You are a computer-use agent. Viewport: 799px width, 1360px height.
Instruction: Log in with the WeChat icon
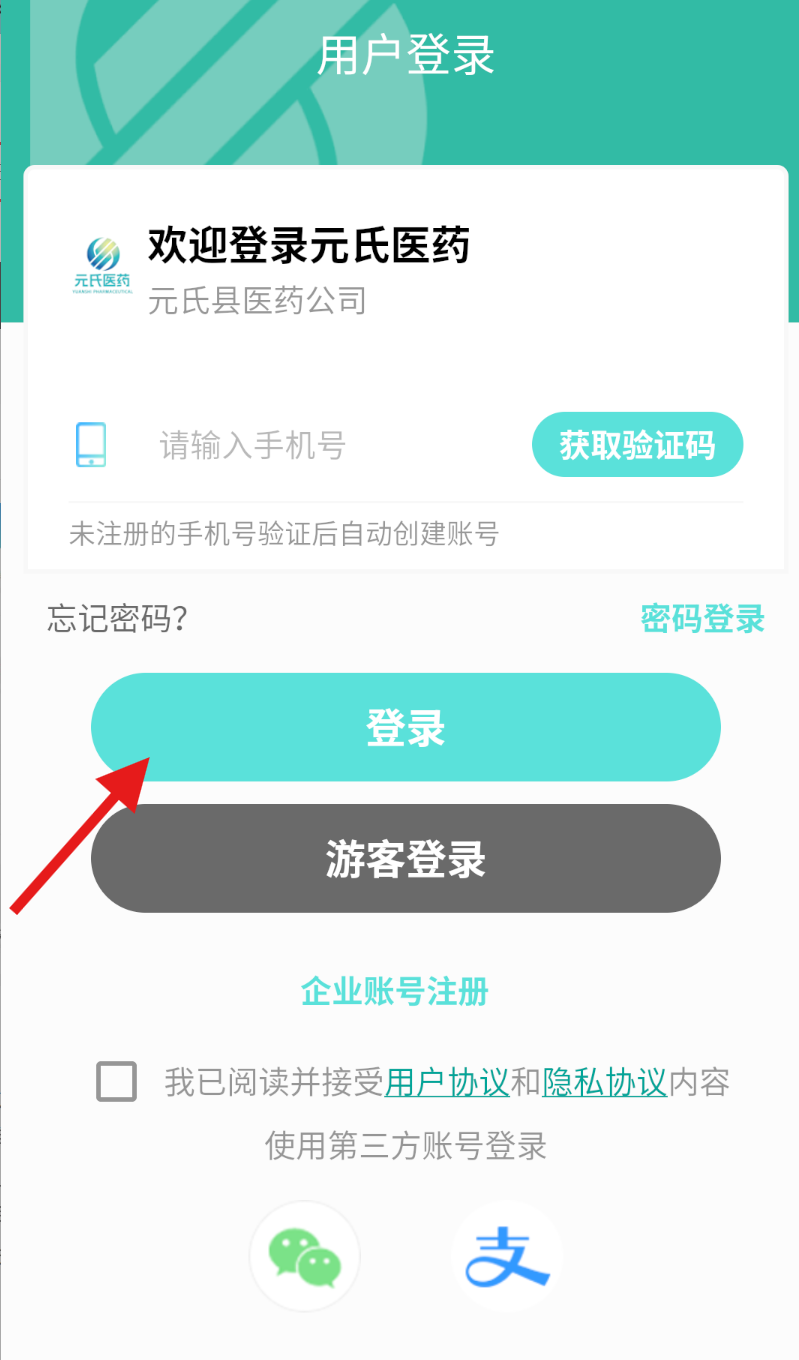[x=305, y=1256]
